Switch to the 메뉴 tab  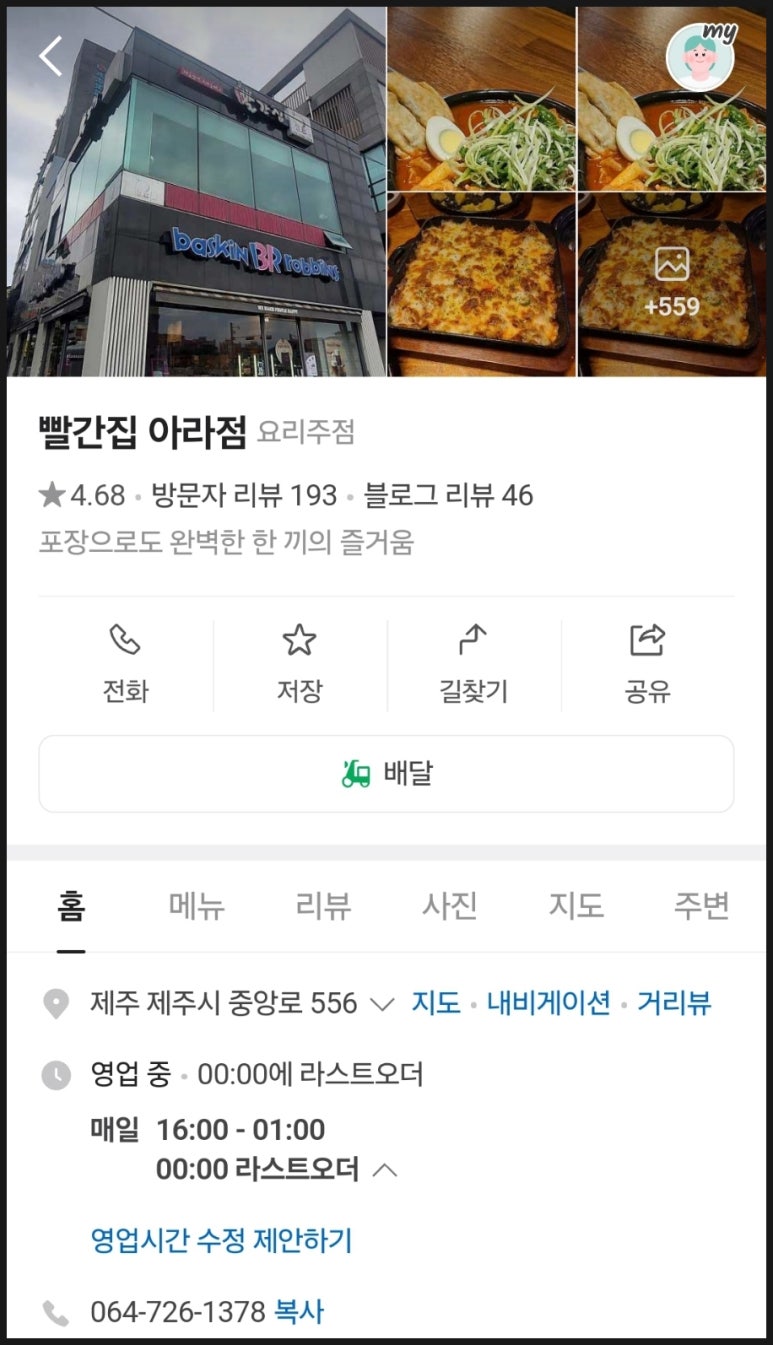pos(196,906)
